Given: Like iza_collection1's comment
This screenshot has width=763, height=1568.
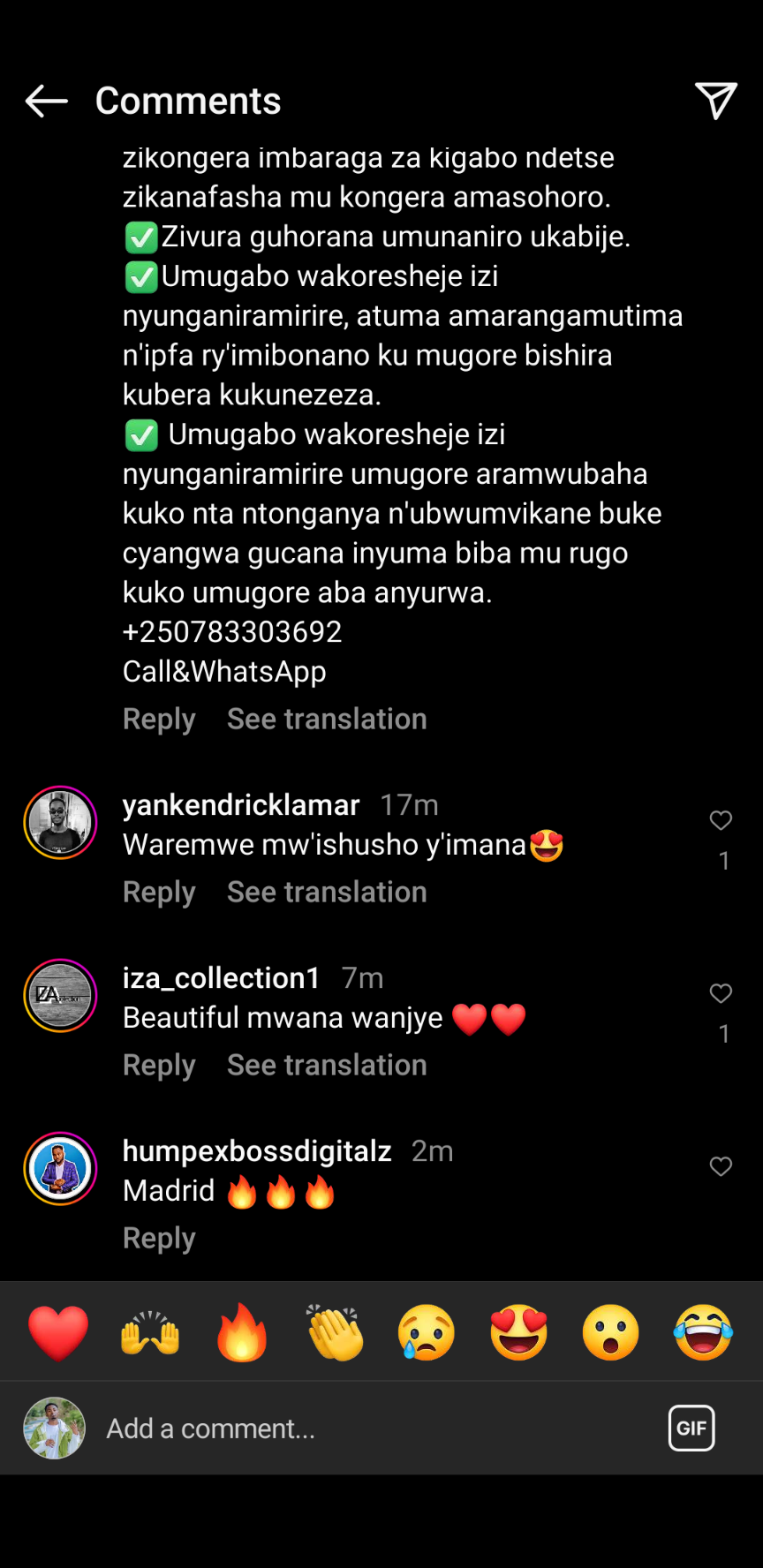Looking at the screenshot, I should 721,994.
